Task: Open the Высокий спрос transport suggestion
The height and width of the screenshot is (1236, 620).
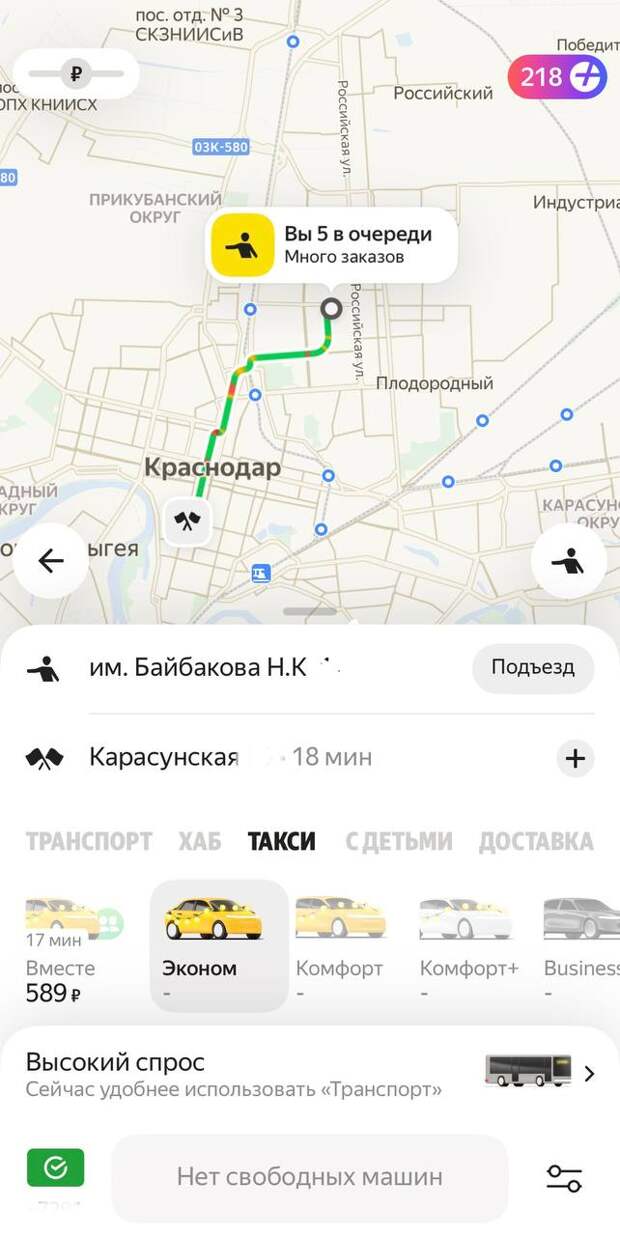Action: click(x=310, y=1073)
